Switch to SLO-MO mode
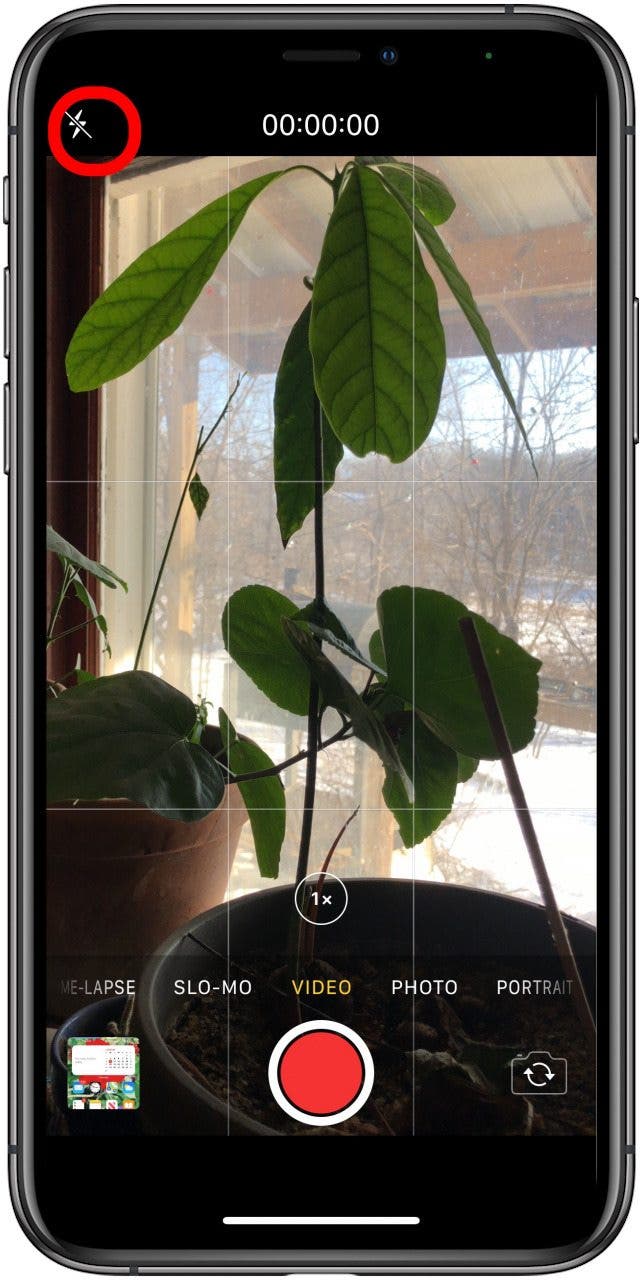The image size is (642, 1280). [213, 987]
